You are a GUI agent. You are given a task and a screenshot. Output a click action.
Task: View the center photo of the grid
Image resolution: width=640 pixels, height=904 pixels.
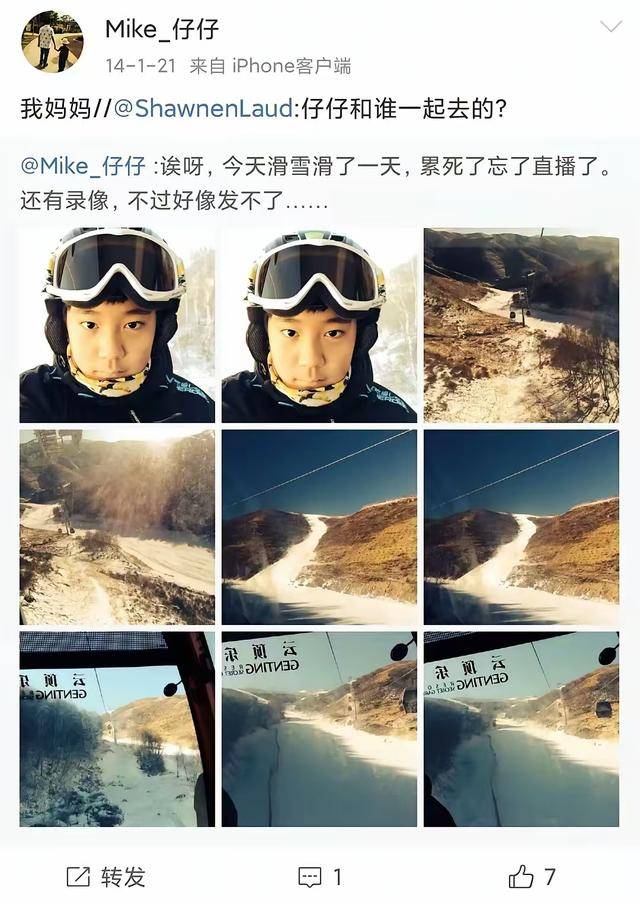tap(319, 527)
